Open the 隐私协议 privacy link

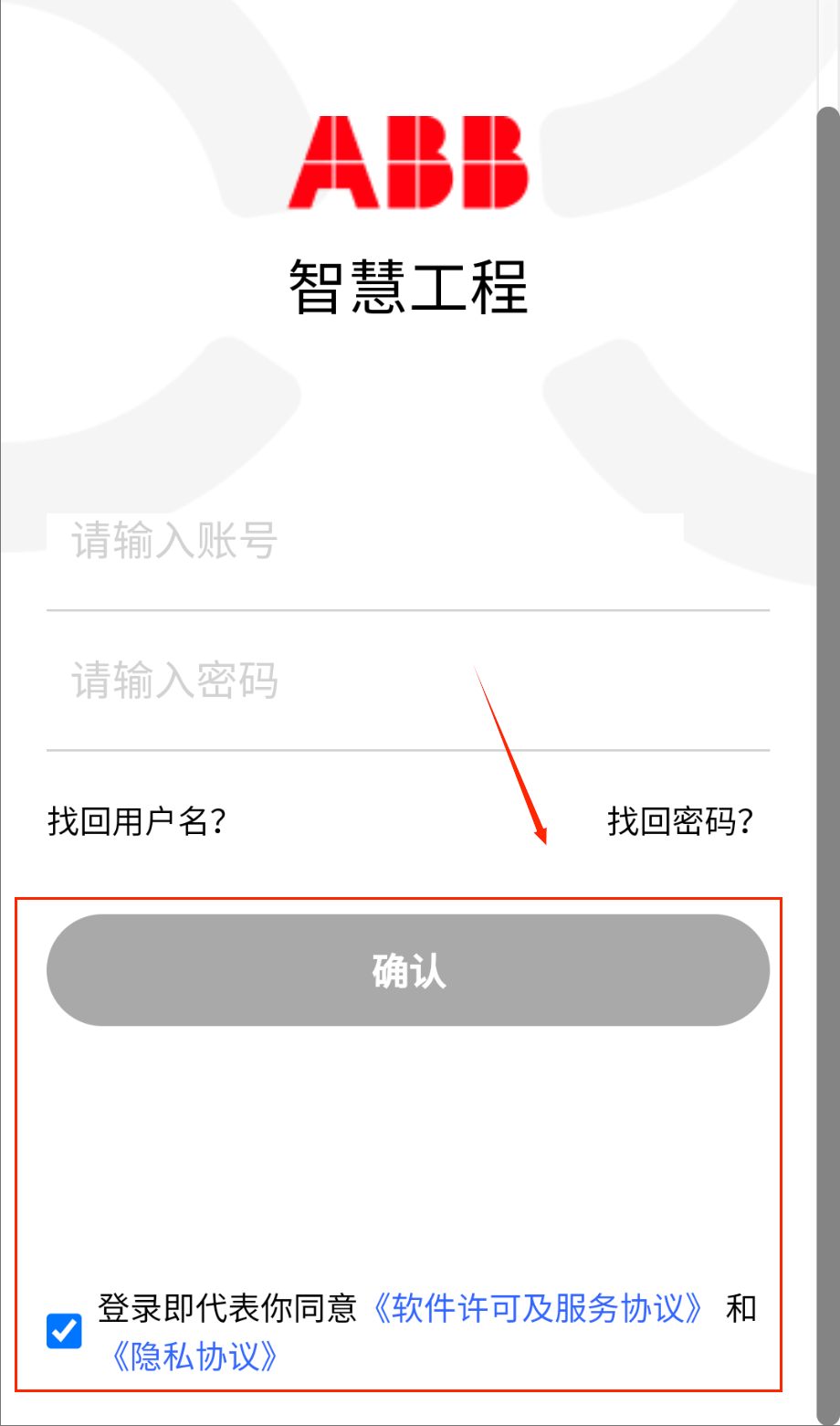194,1356
